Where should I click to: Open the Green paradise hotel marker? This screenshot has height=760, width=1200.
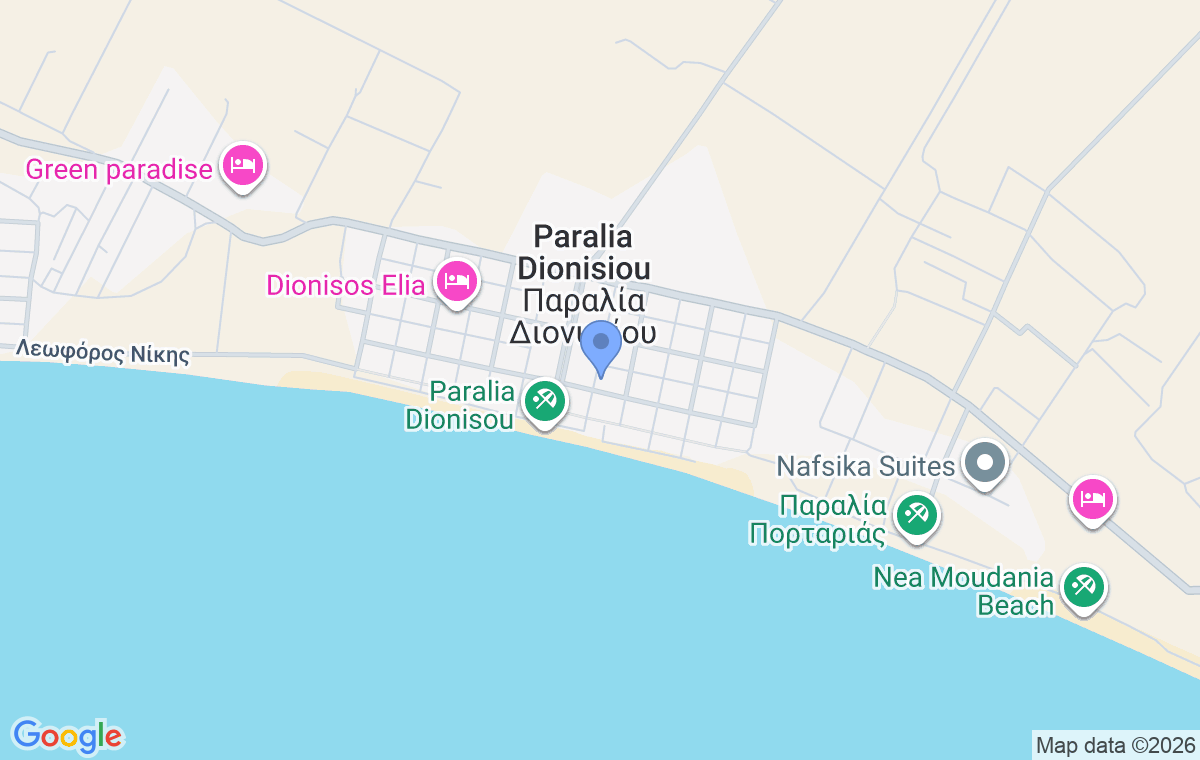tap(243, 165)
